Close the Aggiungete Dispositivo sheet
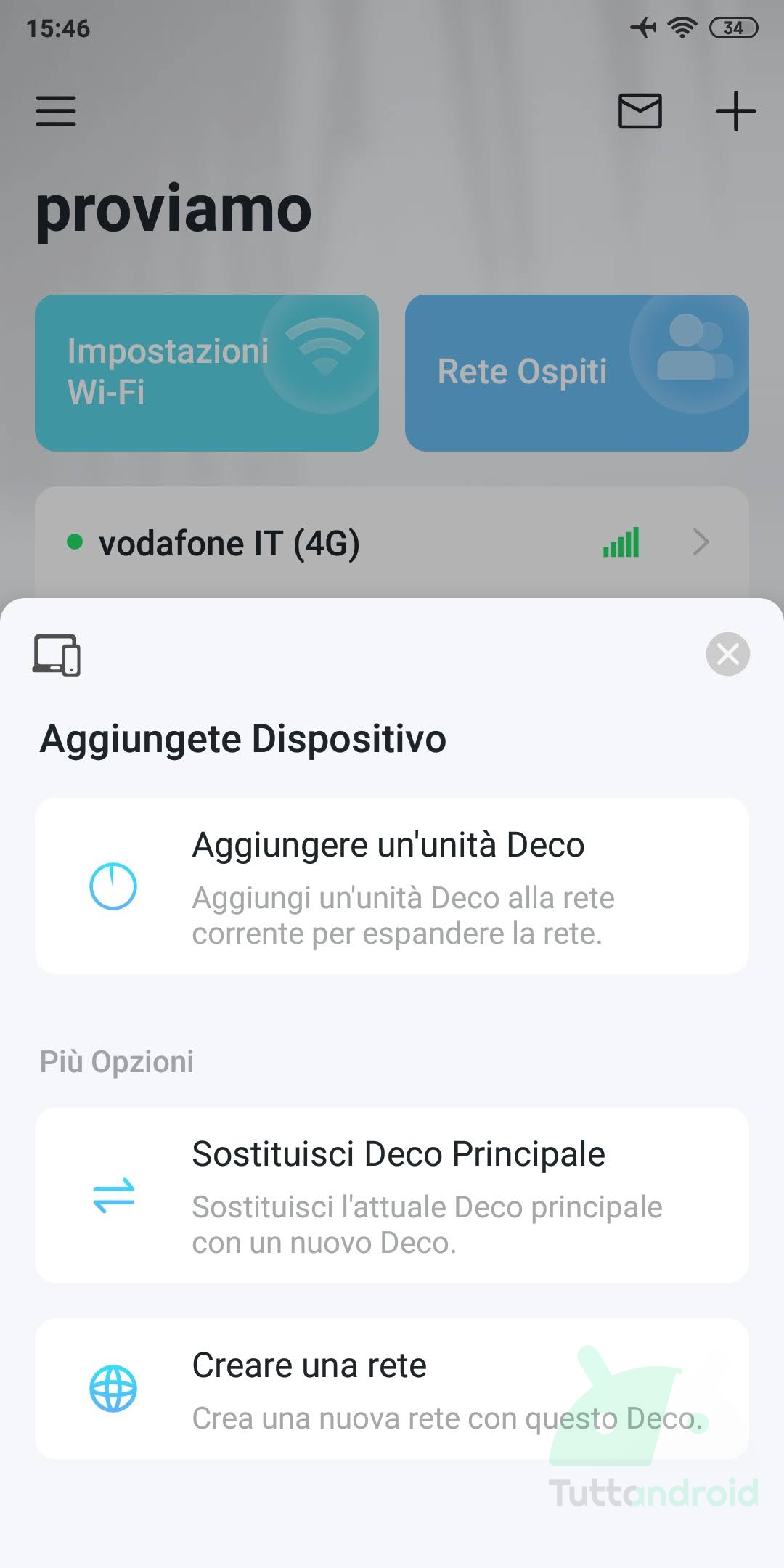 (x=727, y=654)
